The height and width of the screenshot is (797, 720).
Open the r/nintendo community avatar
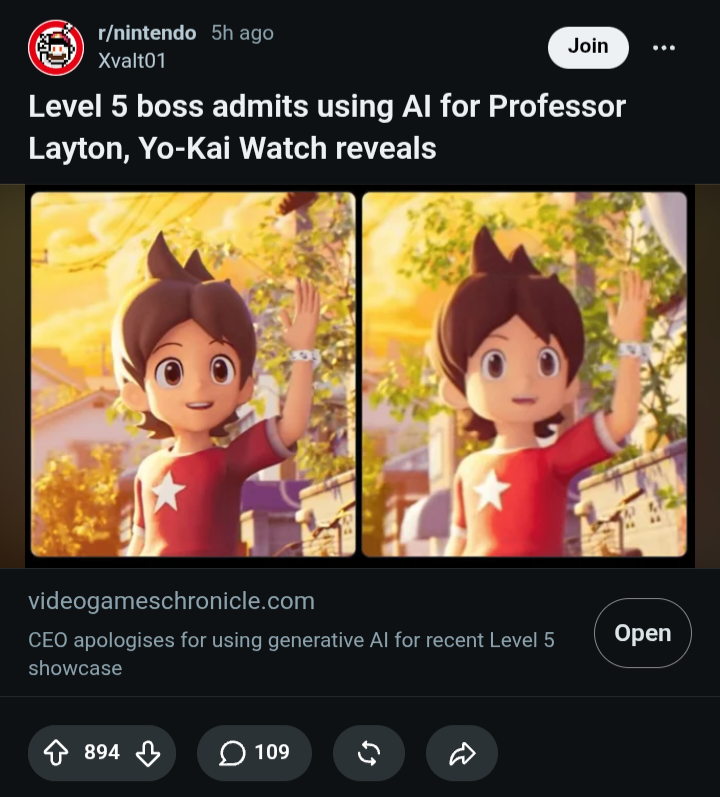click(x=56, y=47)
